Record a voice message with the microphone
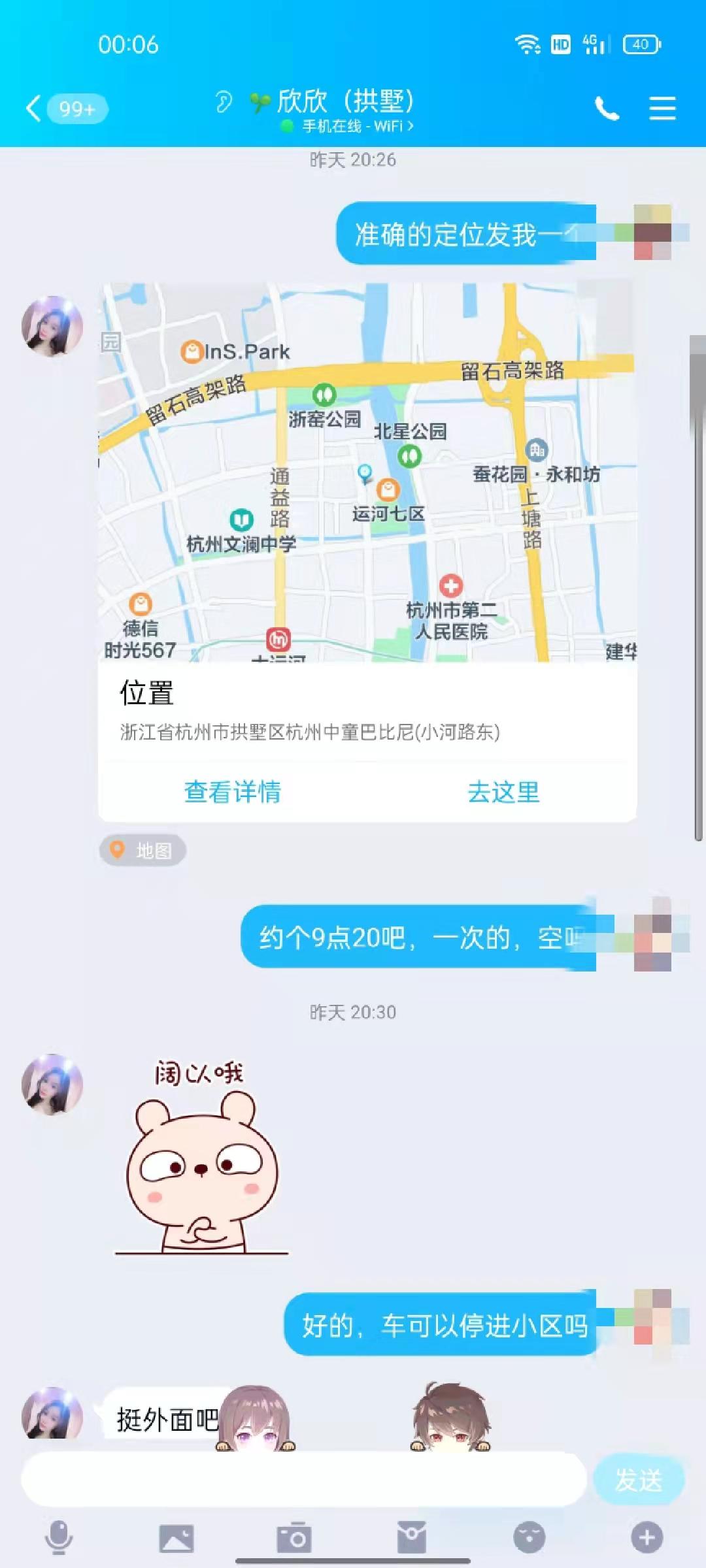 [x=59, y=1537]
